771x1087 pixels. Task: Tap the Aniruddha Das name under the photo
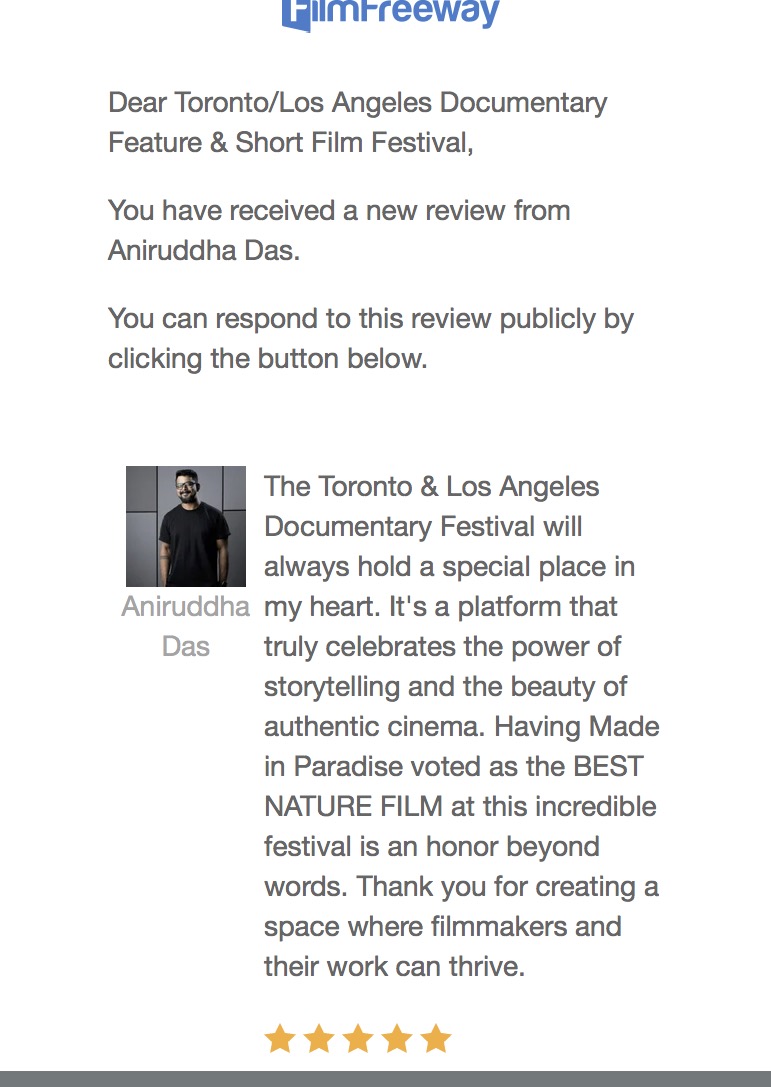tap(186, 626)
